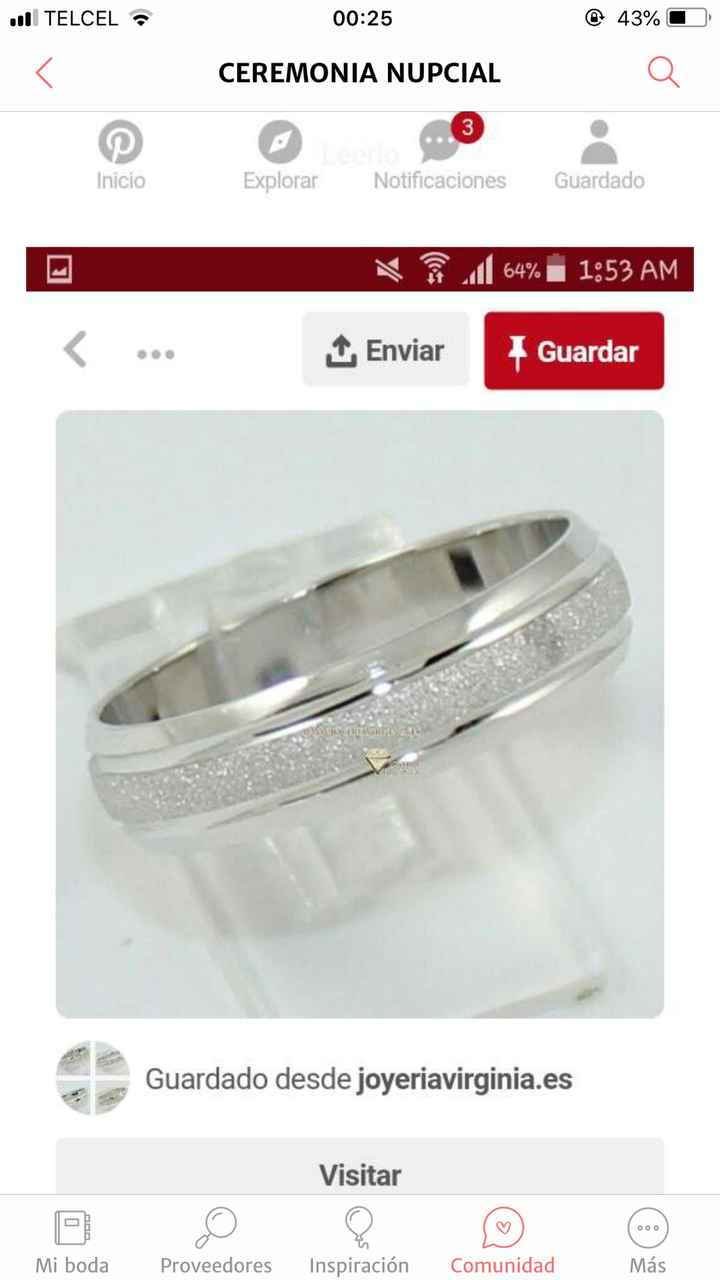The height and width of the screenshot is (1280, 720).
Task: Open the Ceremonia Nupcial title
Action: pos(359,72)
